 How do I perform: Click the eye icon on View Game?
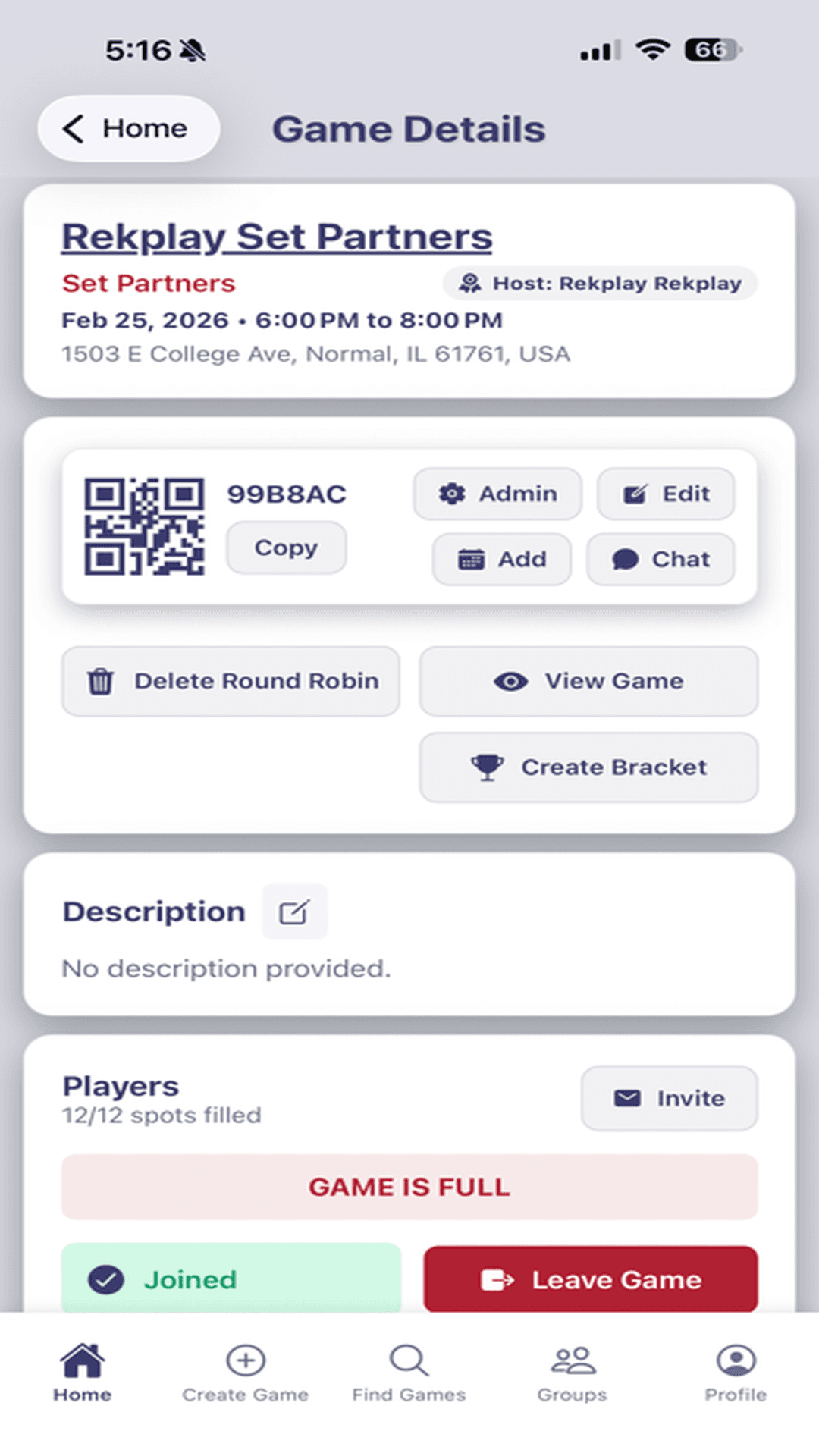click(511, 681)
